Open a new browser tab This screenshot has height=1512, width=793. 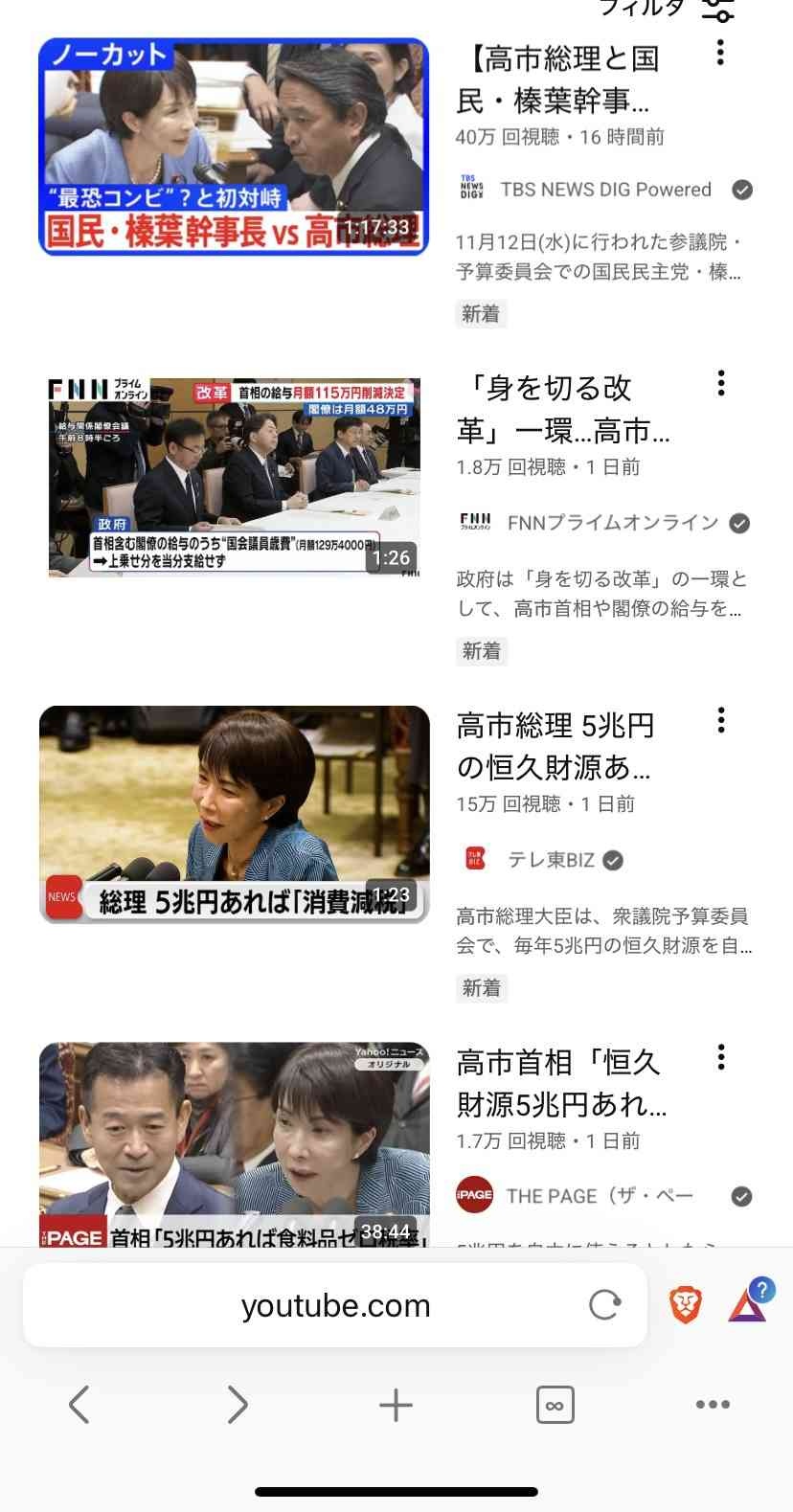396,1405
